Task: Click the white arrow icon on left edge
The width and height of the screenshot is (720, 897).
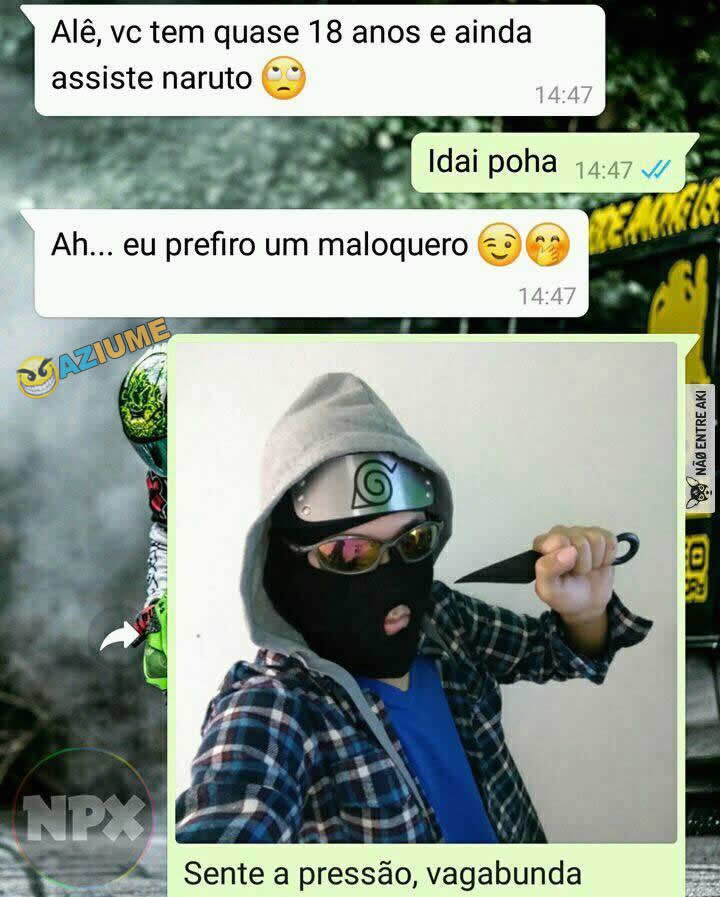Action: coord(124,633)
